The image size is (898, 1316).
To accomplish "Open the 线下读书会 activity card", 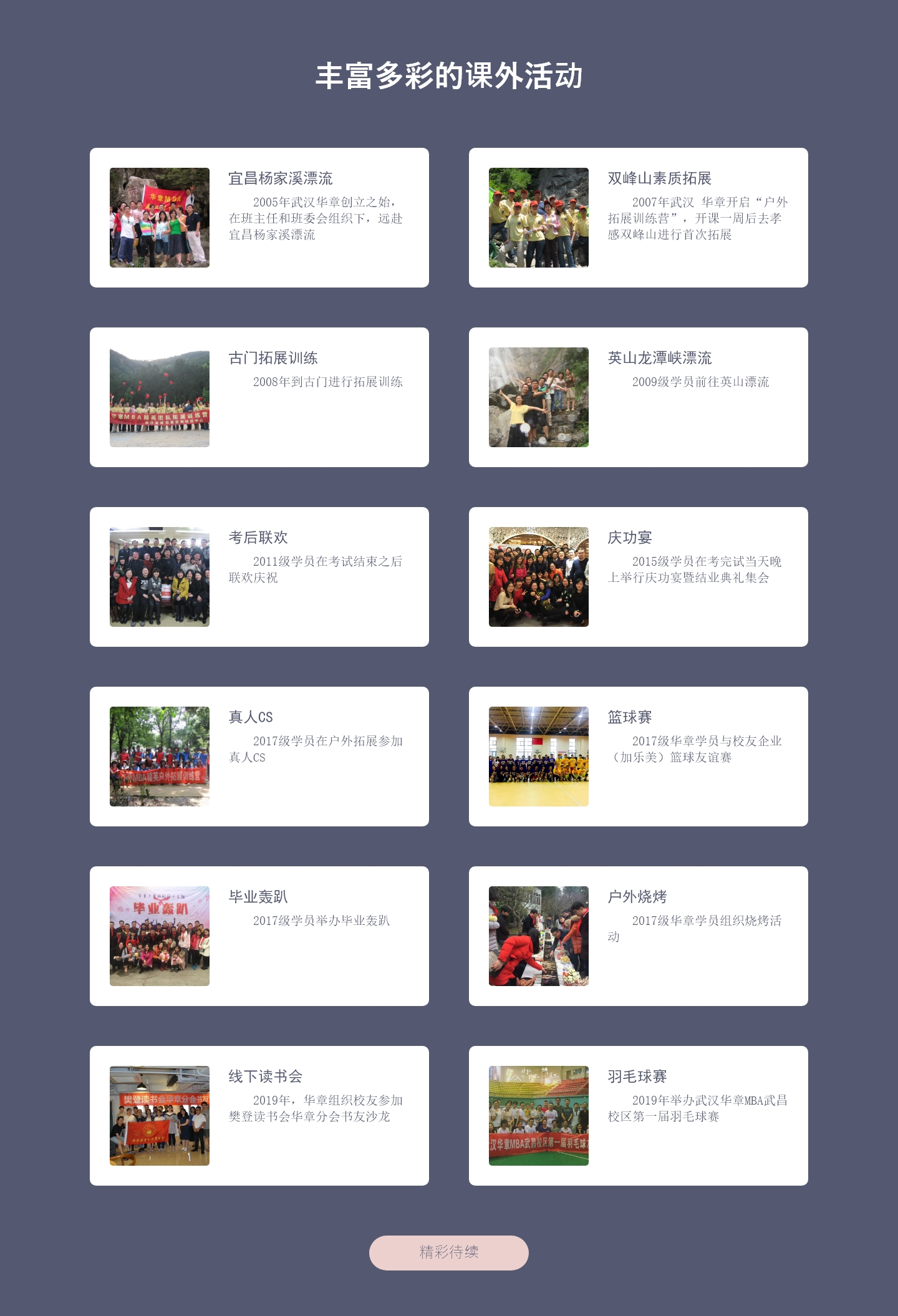I will click(259, 1116).
